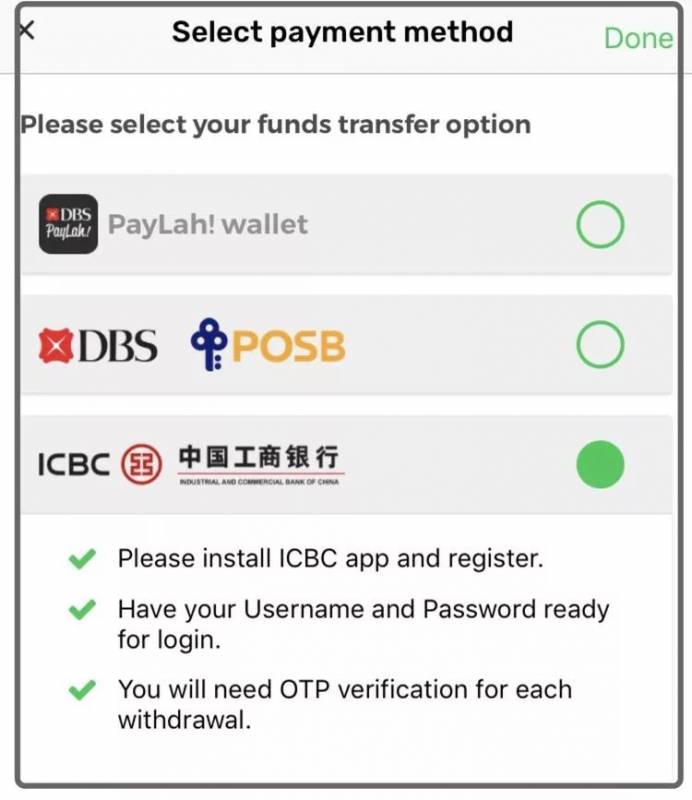Select the PayLah! wallet option
The image size is (692, 800).
click(x=600, y=224)
